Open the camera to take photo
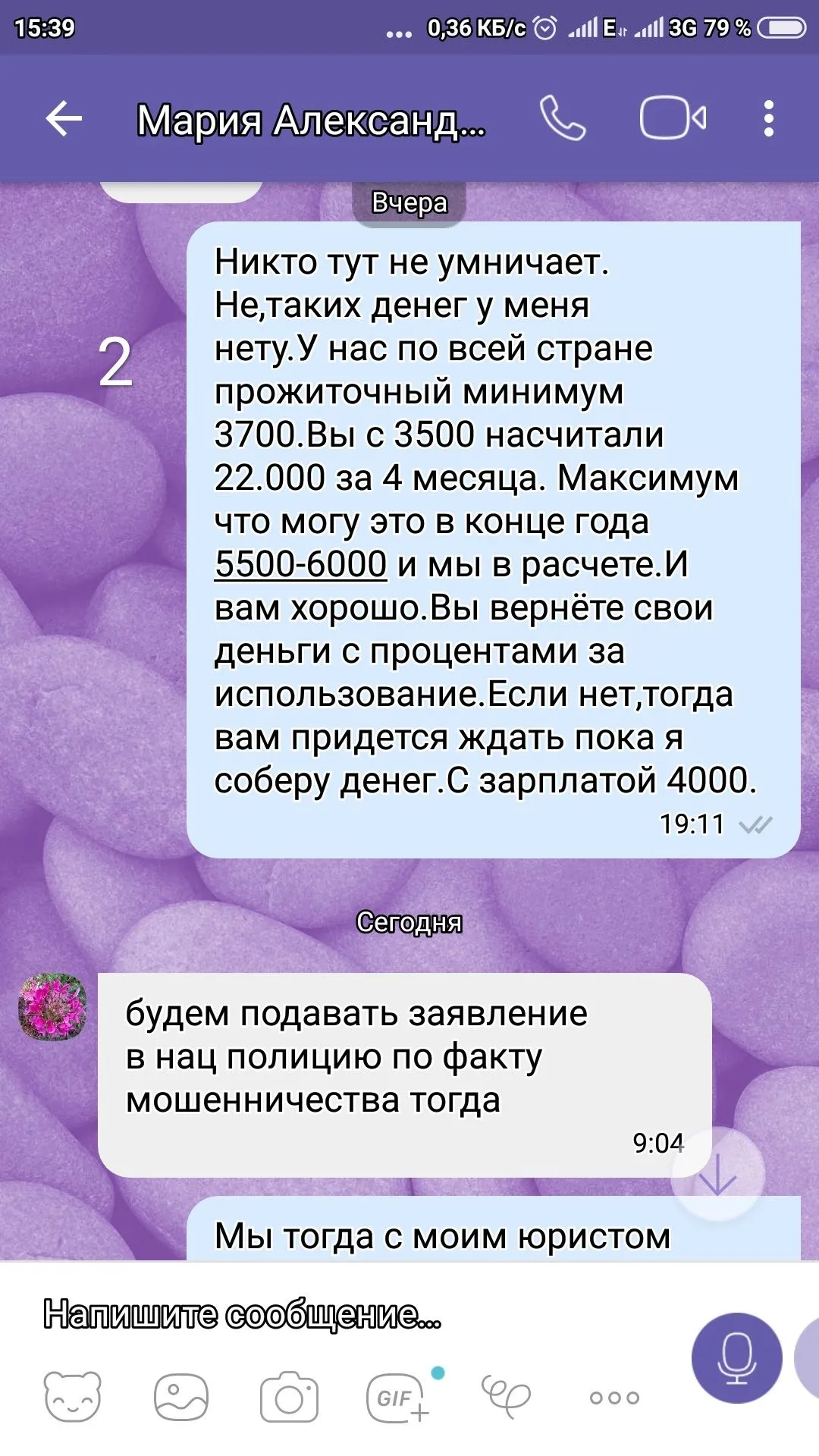The height and width of the screenshot is (1456, 819). click(x=289, y=1397)
